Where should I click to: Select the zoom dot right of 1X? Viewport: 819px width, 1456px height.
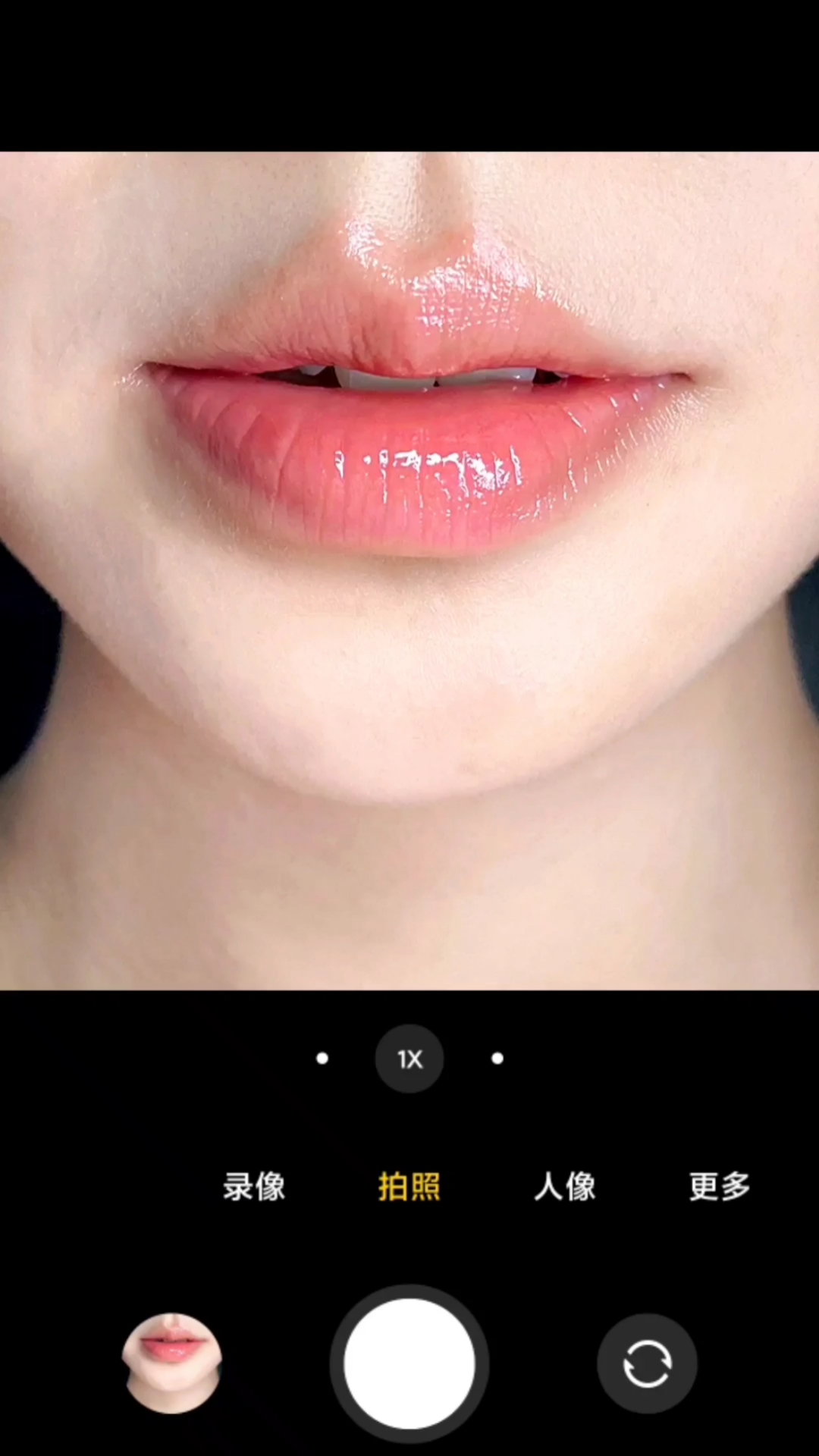[497, 1059]
